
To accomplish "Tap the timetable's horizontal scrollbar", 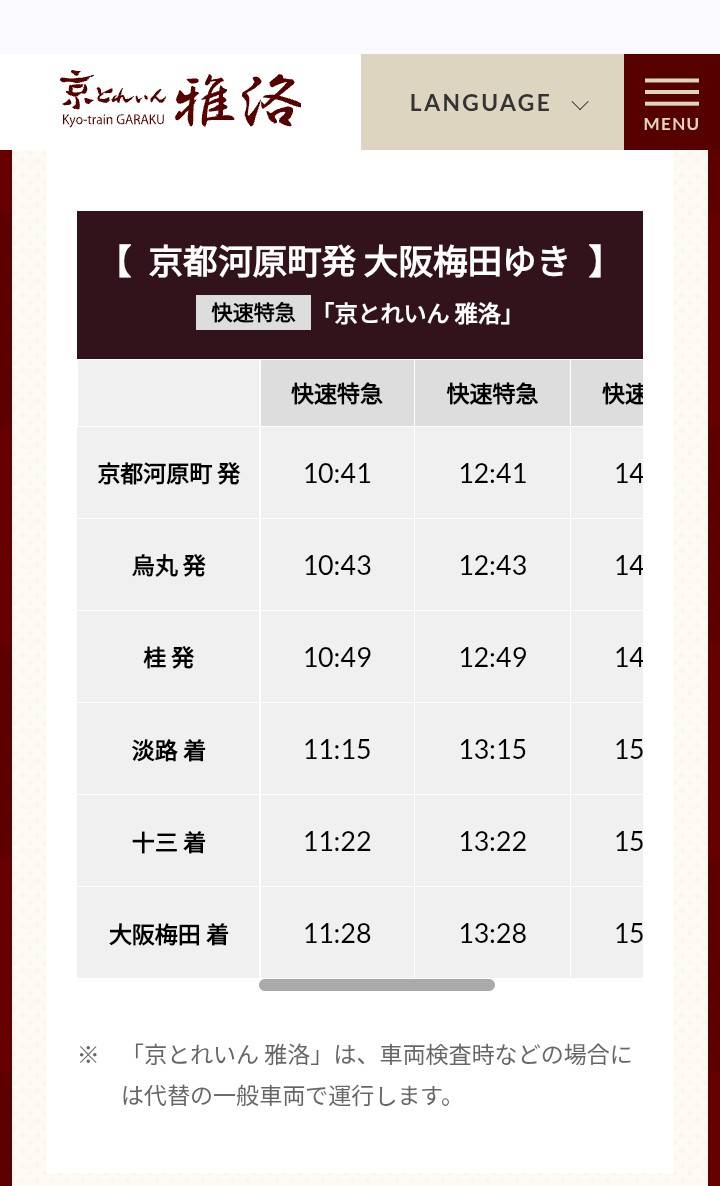I will pos(377,985).
